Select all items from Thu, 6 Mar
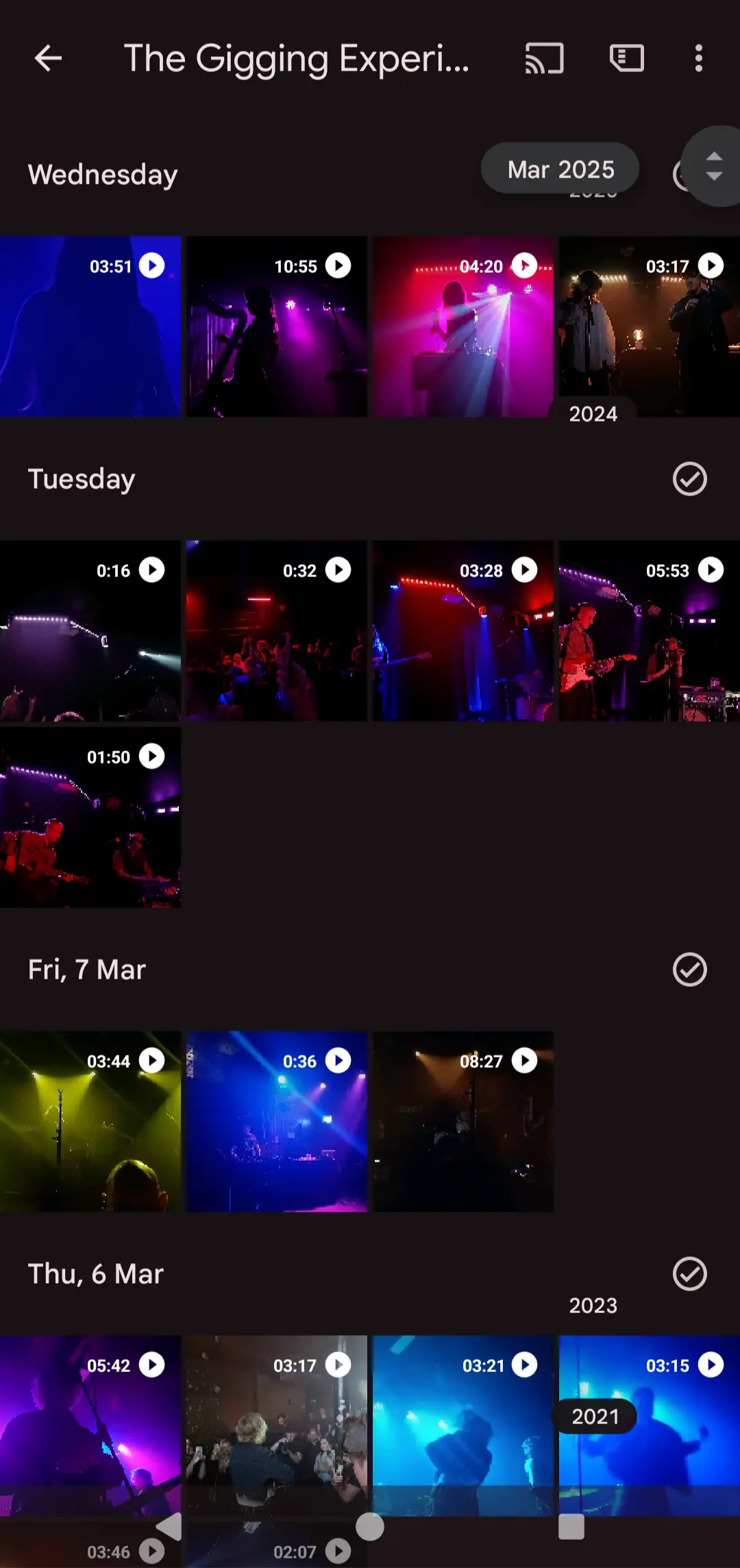 (x=689, y=1274)
